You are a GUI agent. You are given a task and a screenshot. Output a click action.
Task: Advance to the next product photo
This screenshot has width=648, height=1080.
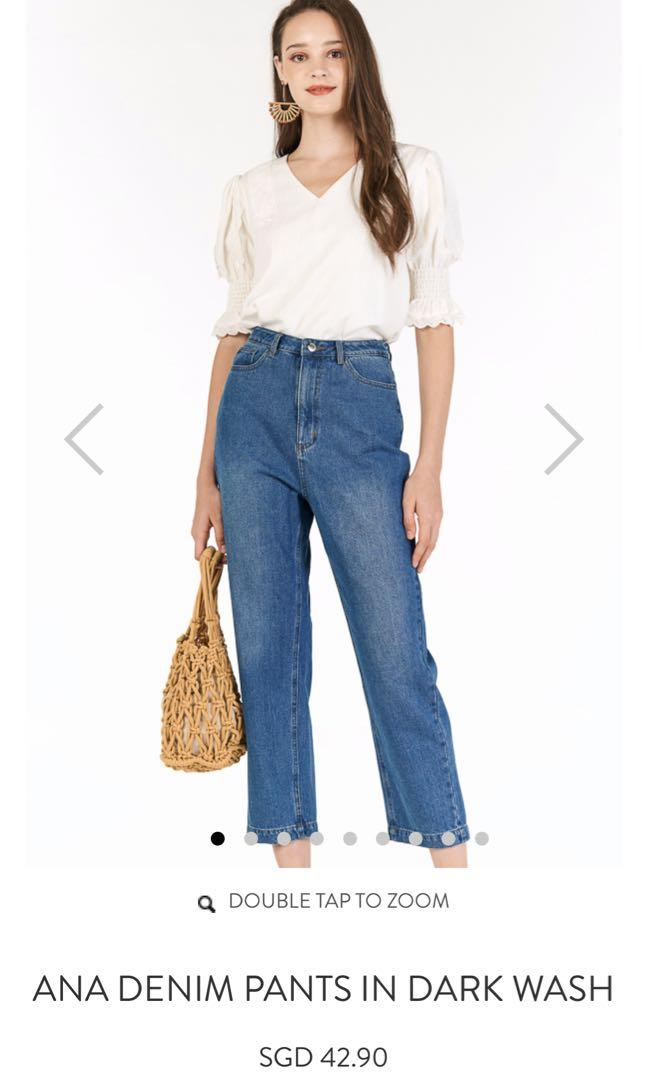(x=563, y=439)
